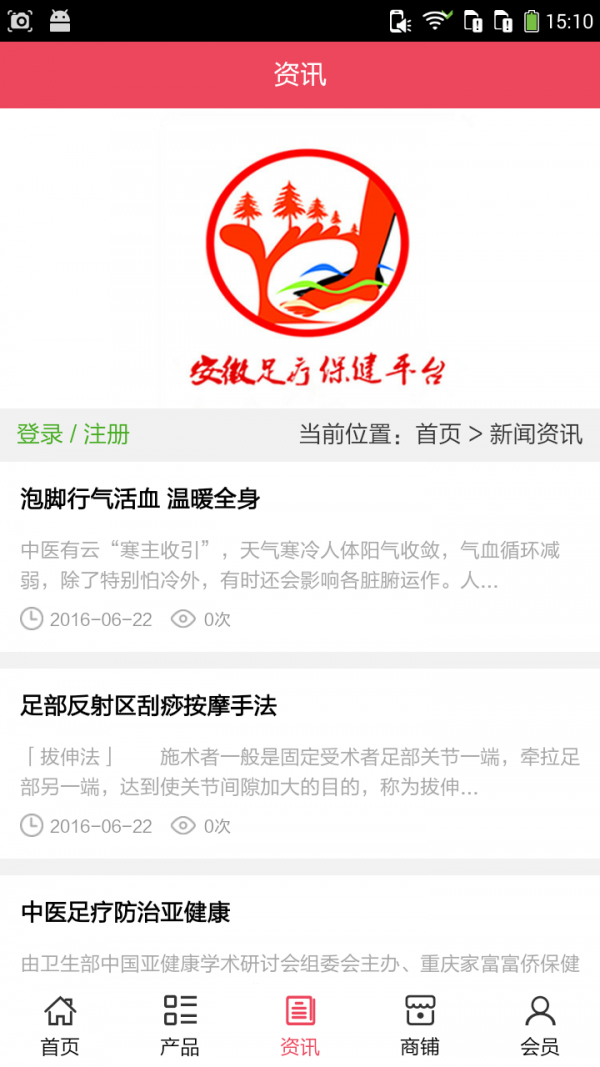This screenshot has height=1067, width=600.
Task: Switch to the 产品 tab
Action: [180, 1026]
